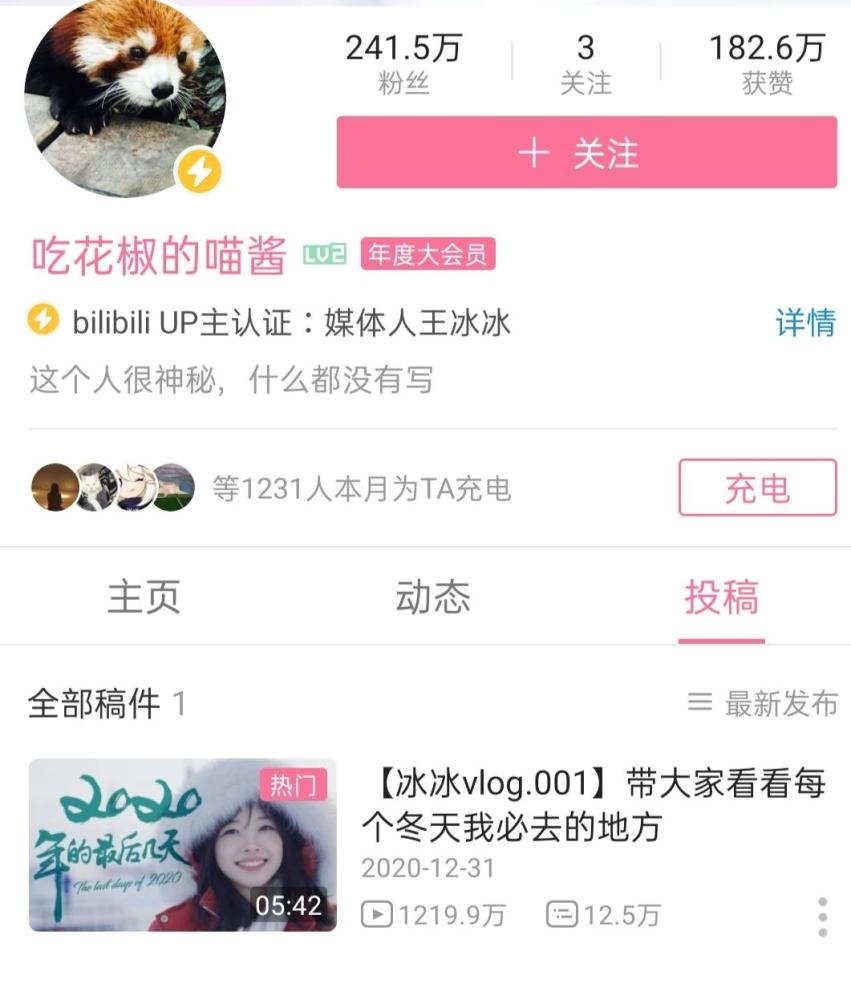Open the 详情 verification details link

805,323
